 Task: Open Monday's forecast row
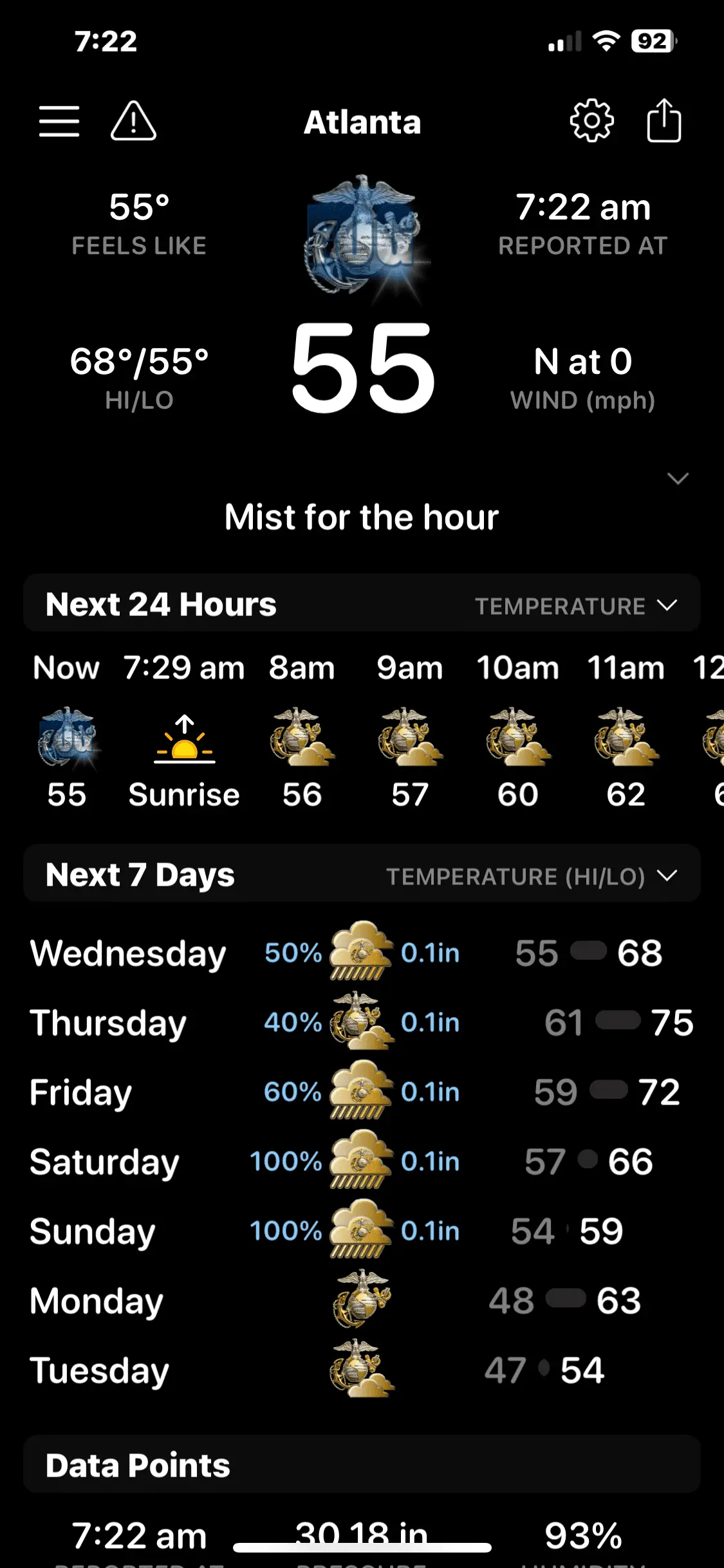tap(362, 1300)
